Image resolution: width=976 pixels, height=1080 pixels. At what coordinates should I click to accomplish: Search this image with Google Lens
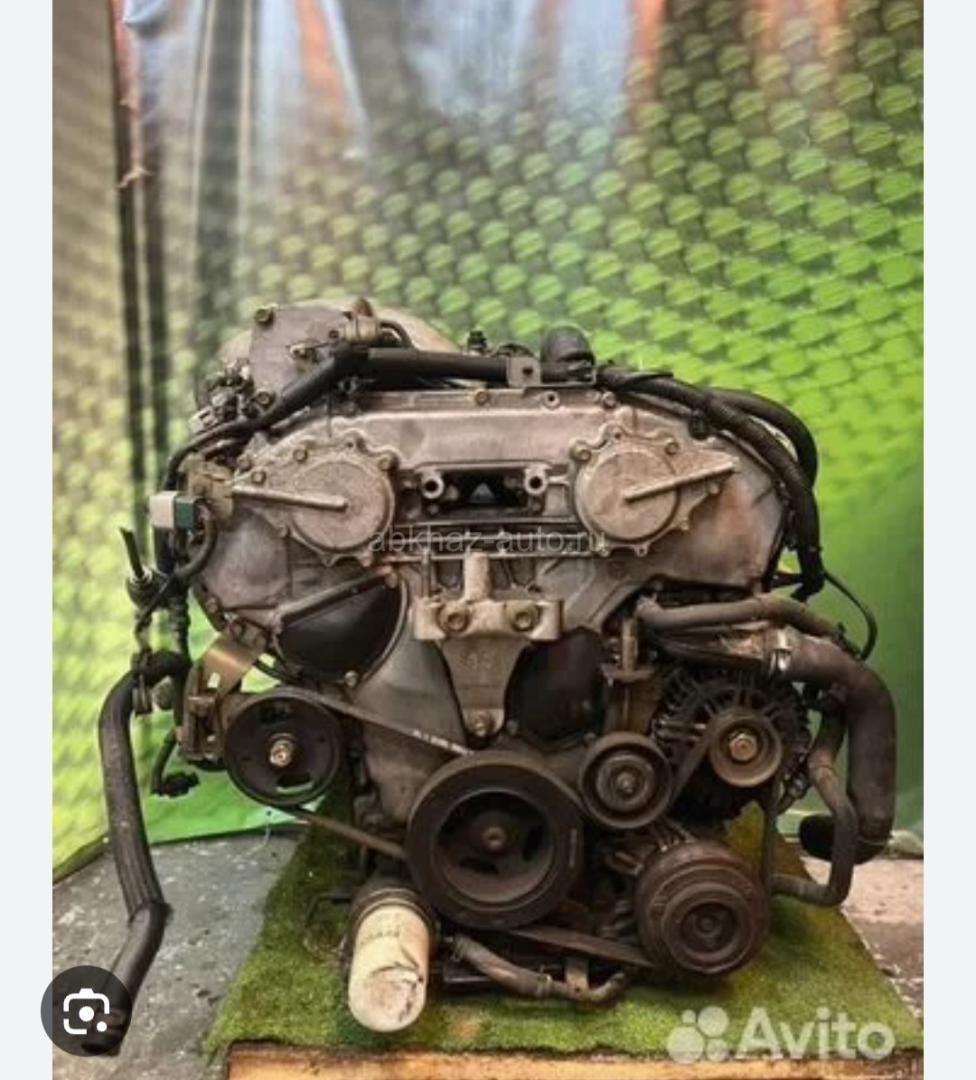tap(86, 1010)
